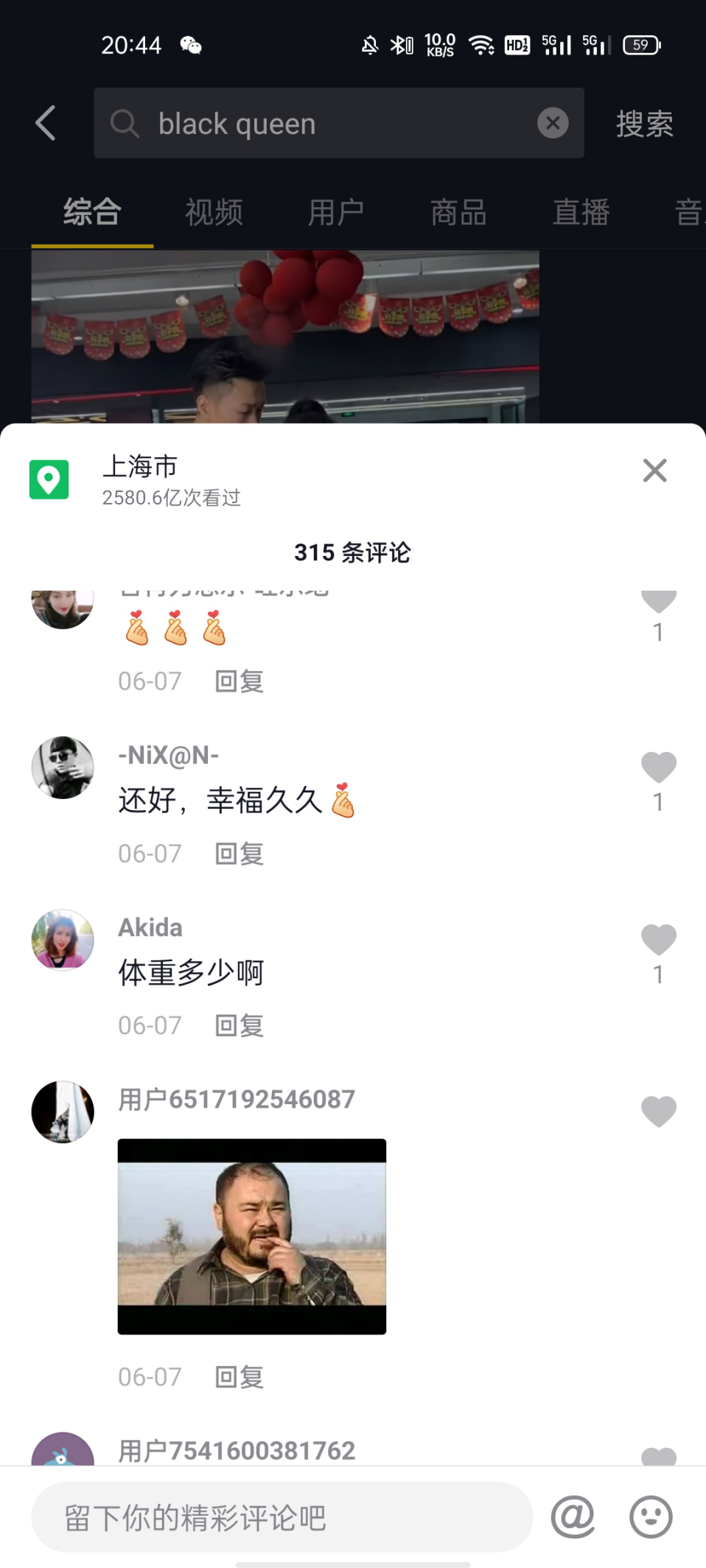View image in 用户6517192546087's comment
This screenshot has width=706, height=1568.
coord(252,1237)
